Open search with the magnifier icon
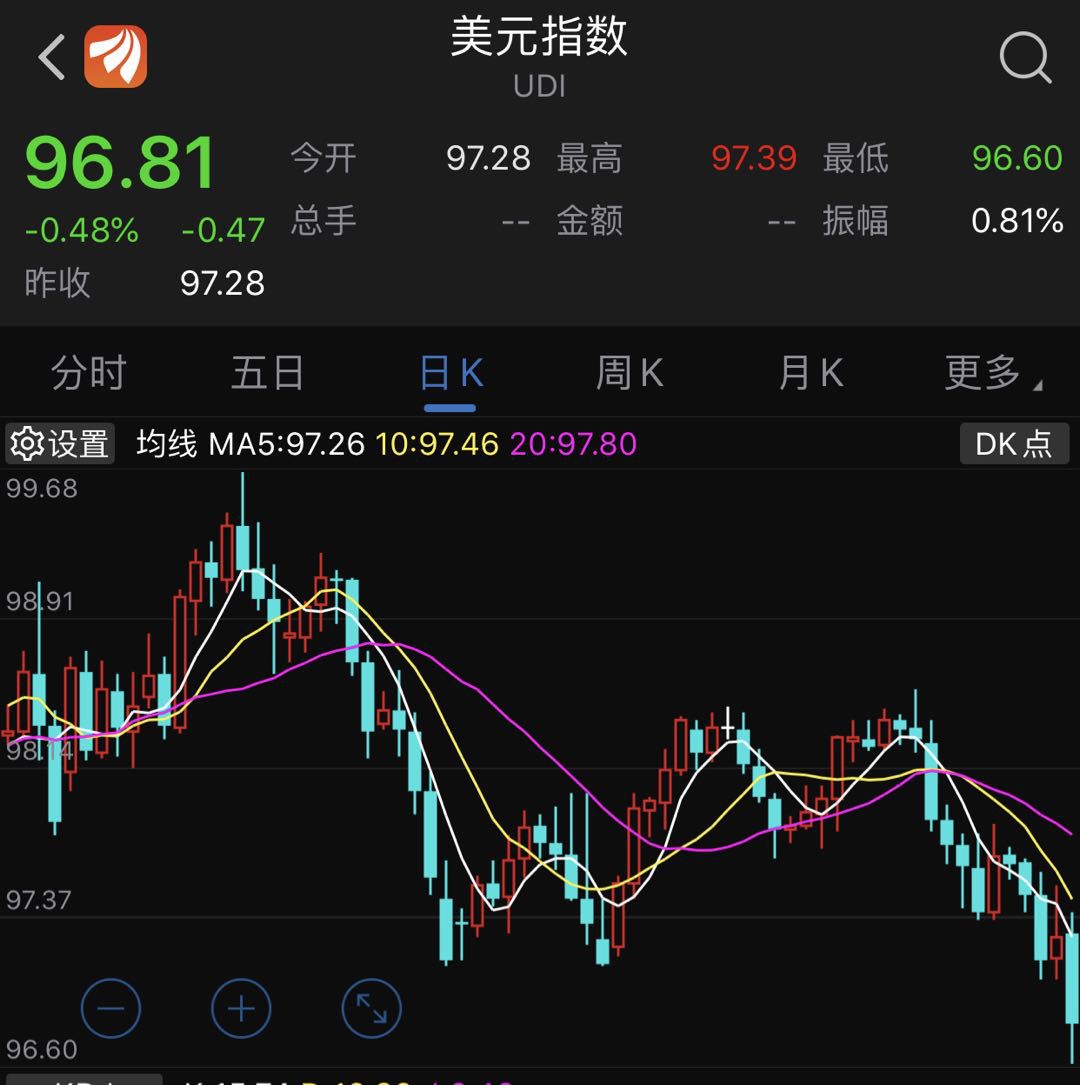The image size is (1080, 1085). 1025,58
